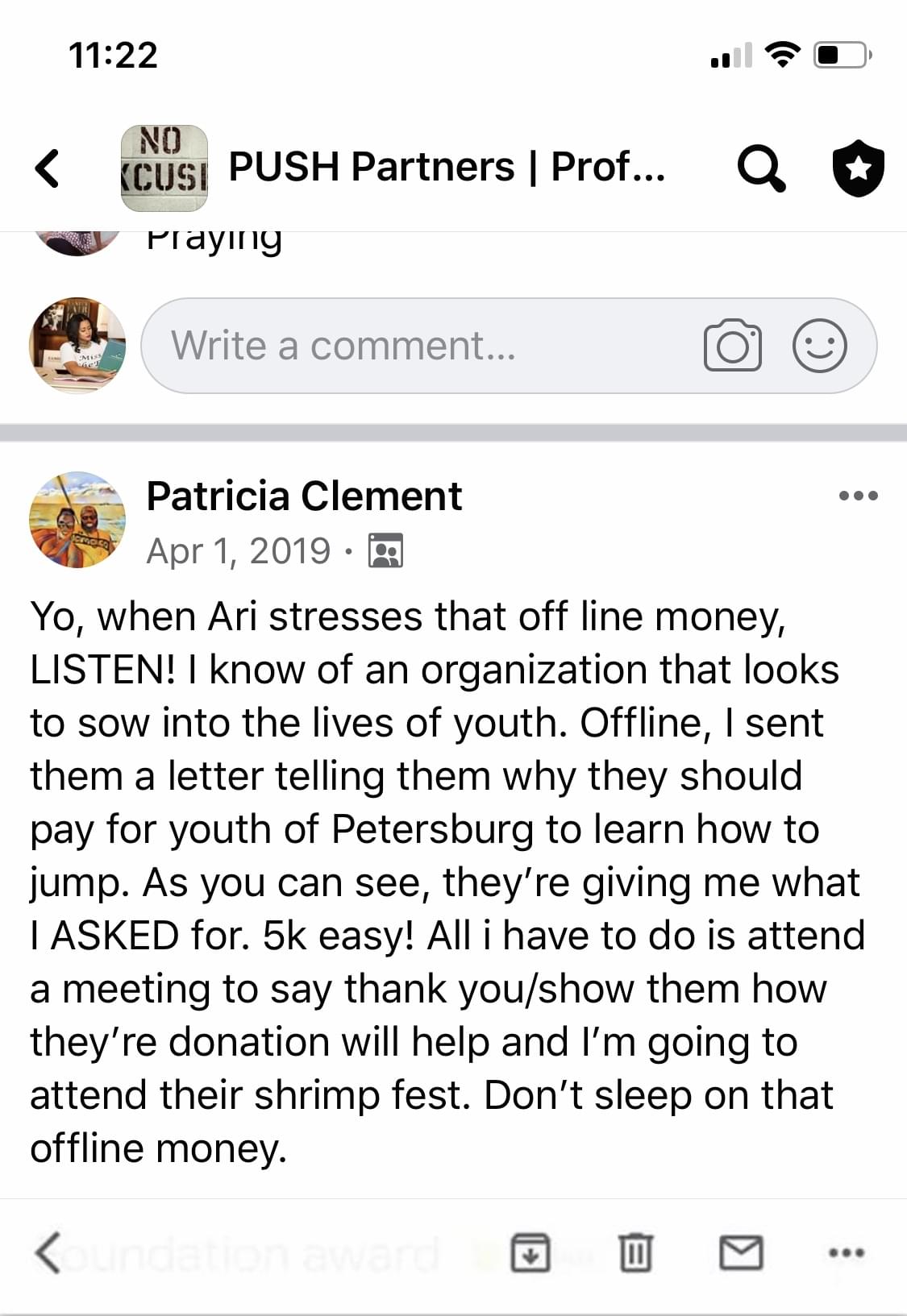Tap the Write a comment field
The image size is (907, 1316).
(419, 346)
